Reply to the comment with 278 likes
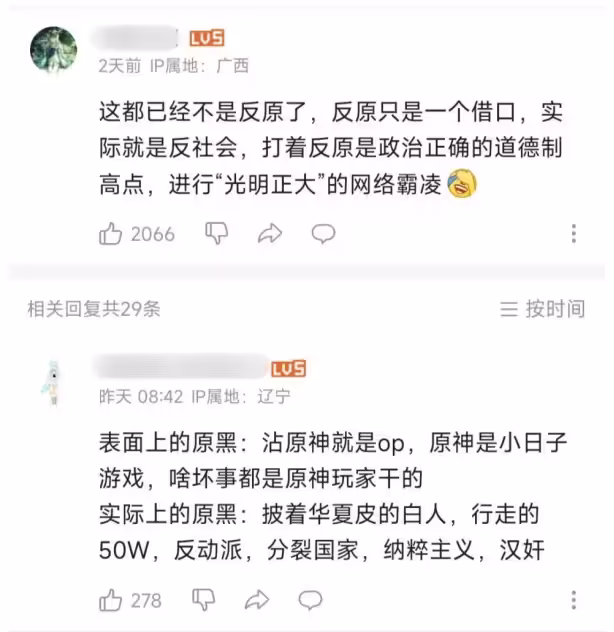Screen dimensions: 614x632 (311, 600)
